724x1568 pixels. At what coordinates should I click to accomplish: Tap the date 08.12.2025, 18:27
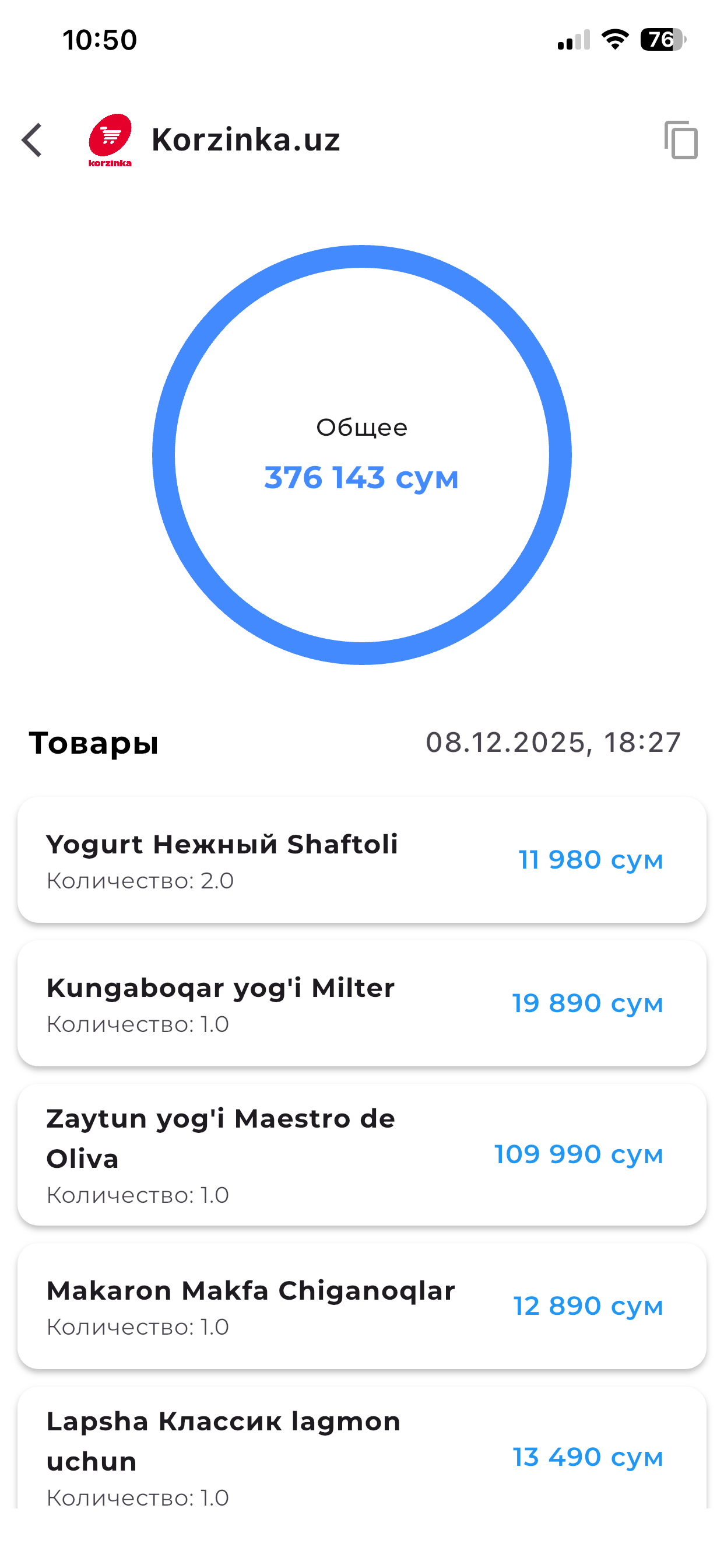point(553,741)
